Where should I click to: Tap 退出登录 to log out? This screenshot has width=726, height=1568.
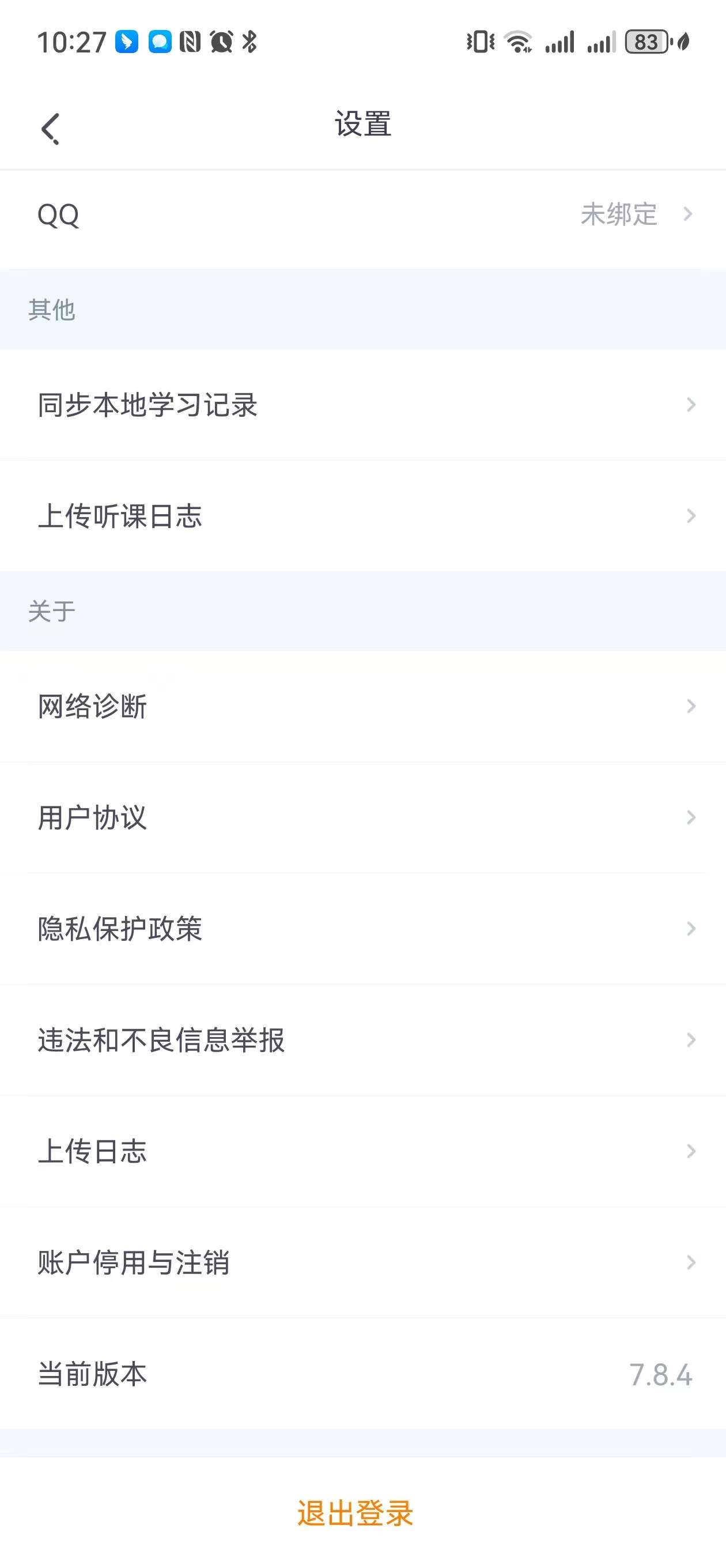coord(356,1513)
